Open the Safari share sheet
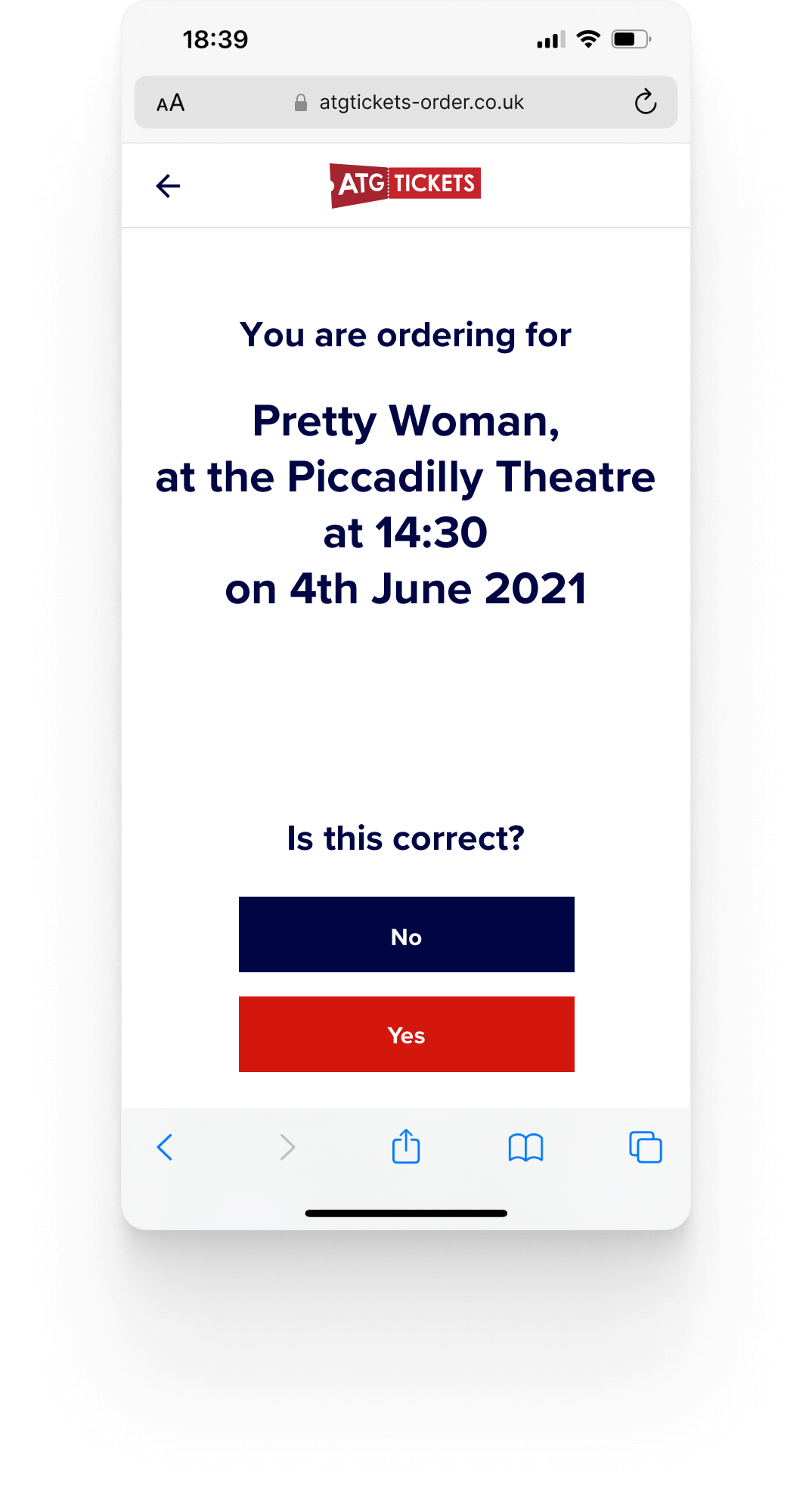Viewport: 812px width, 1503px height. pos(406,1146)
